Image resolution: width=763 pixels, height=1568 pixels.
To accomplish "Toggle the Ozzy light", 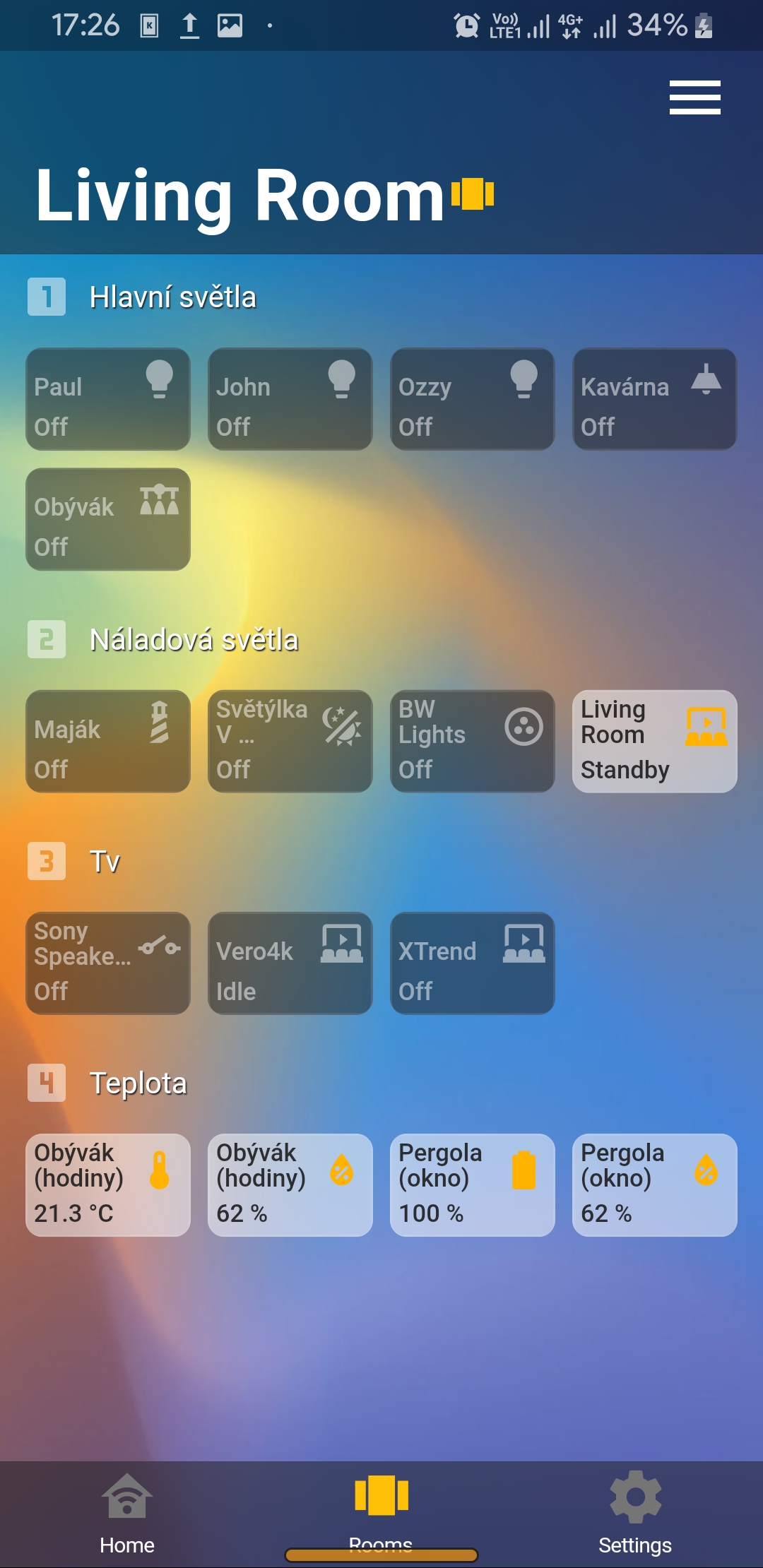I will click(473, 399).
